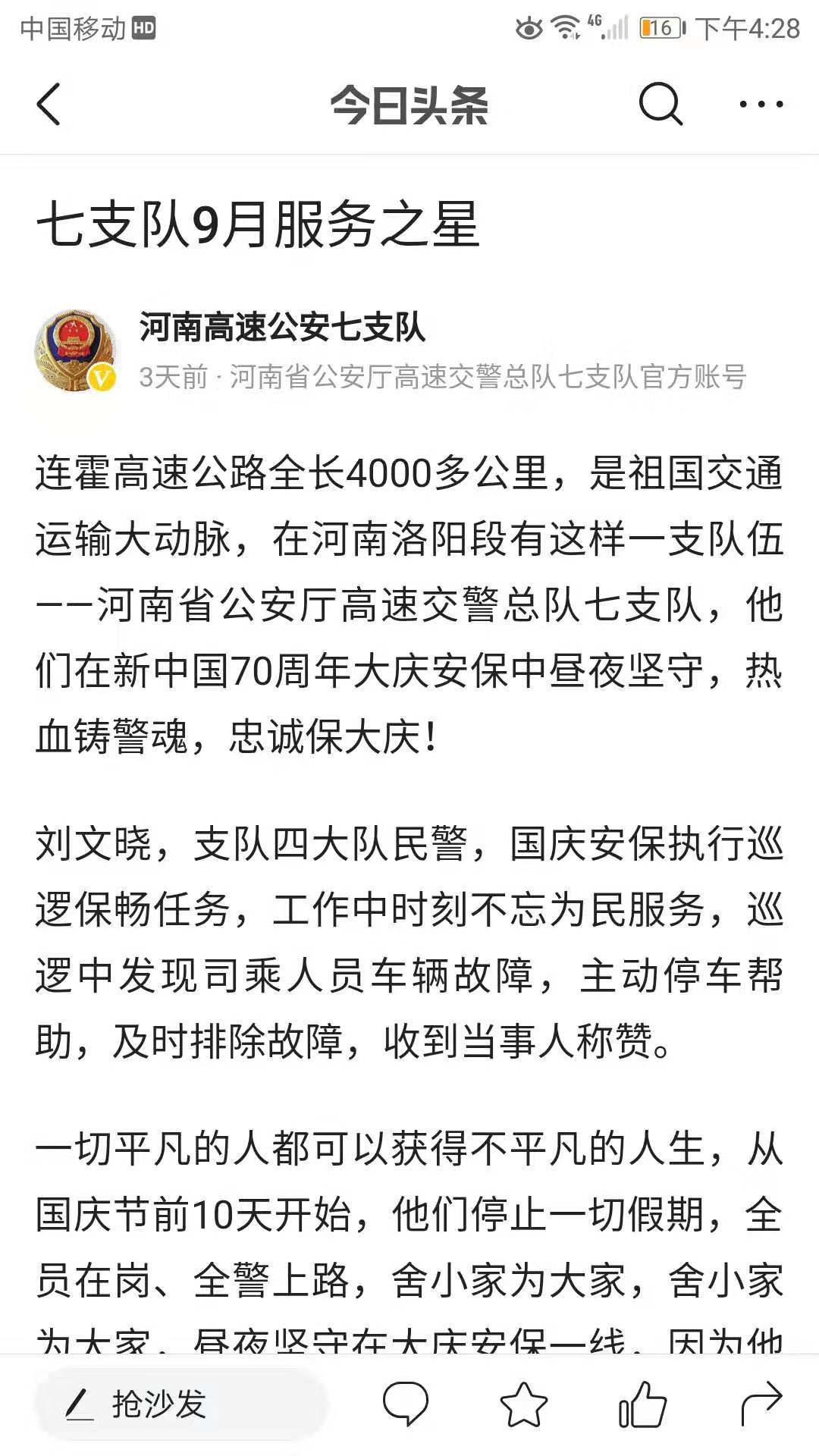Open the search icon in the header

(x=661, y=104)
